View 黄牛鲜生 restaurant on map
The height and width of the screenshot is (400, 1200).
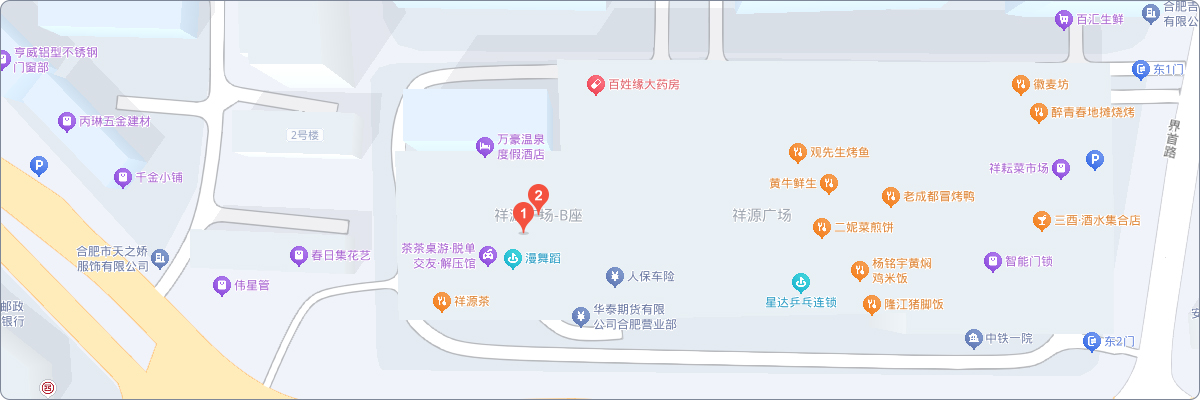point(827,184)
